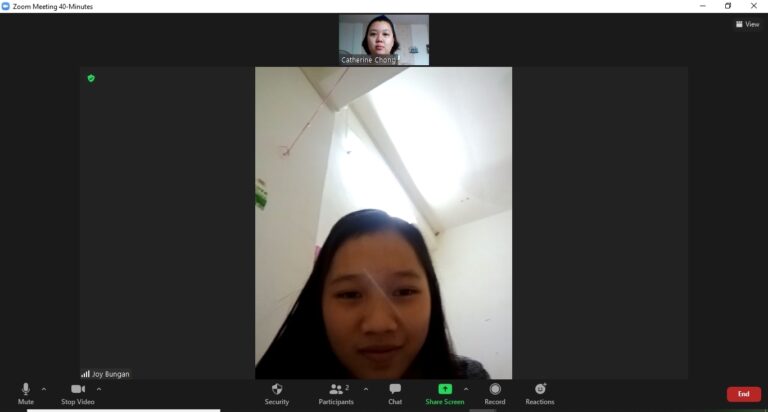Open the green shield encryption info
The height and width of the screenshot is (412, 768).
pos(91,78)
